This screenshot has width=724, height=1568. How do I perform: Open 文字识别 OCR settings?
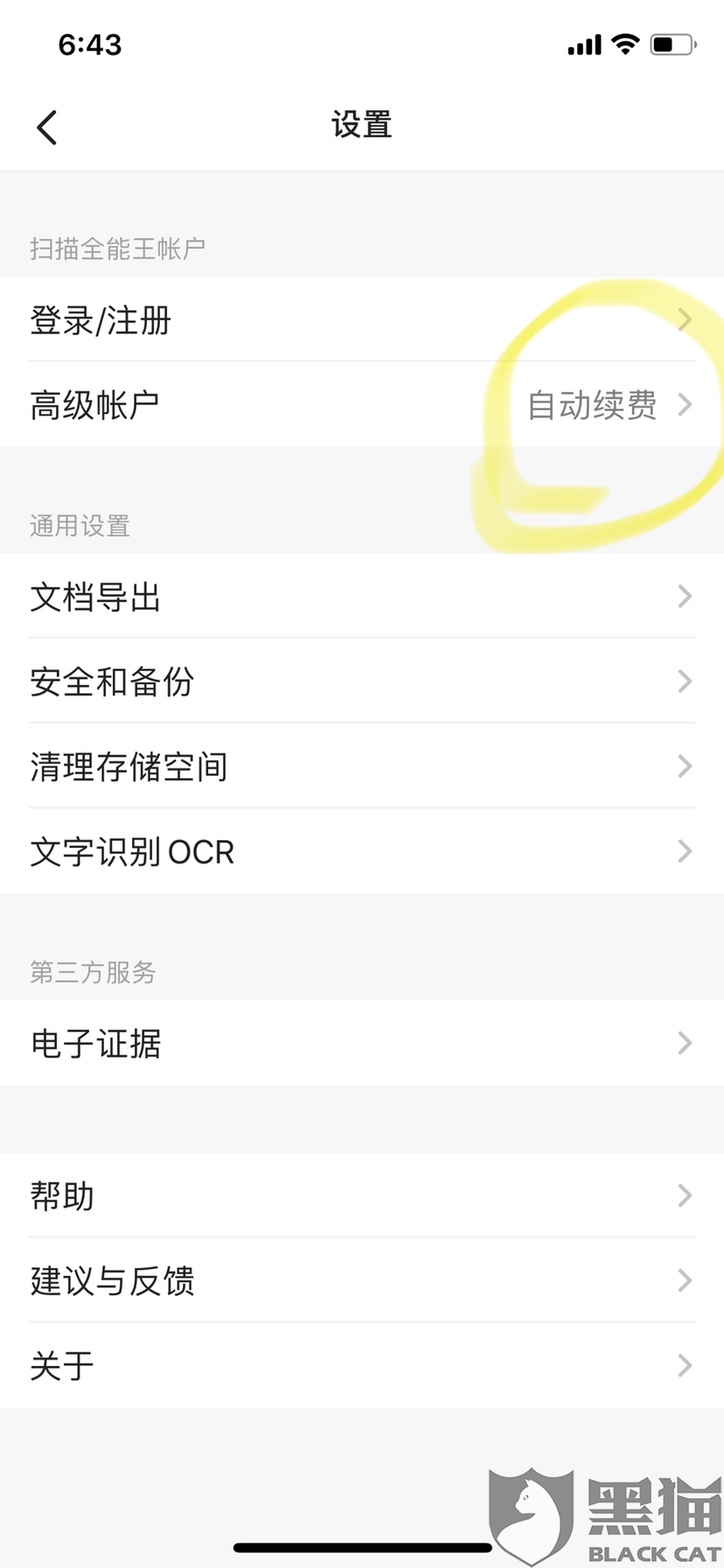point(362,851)
